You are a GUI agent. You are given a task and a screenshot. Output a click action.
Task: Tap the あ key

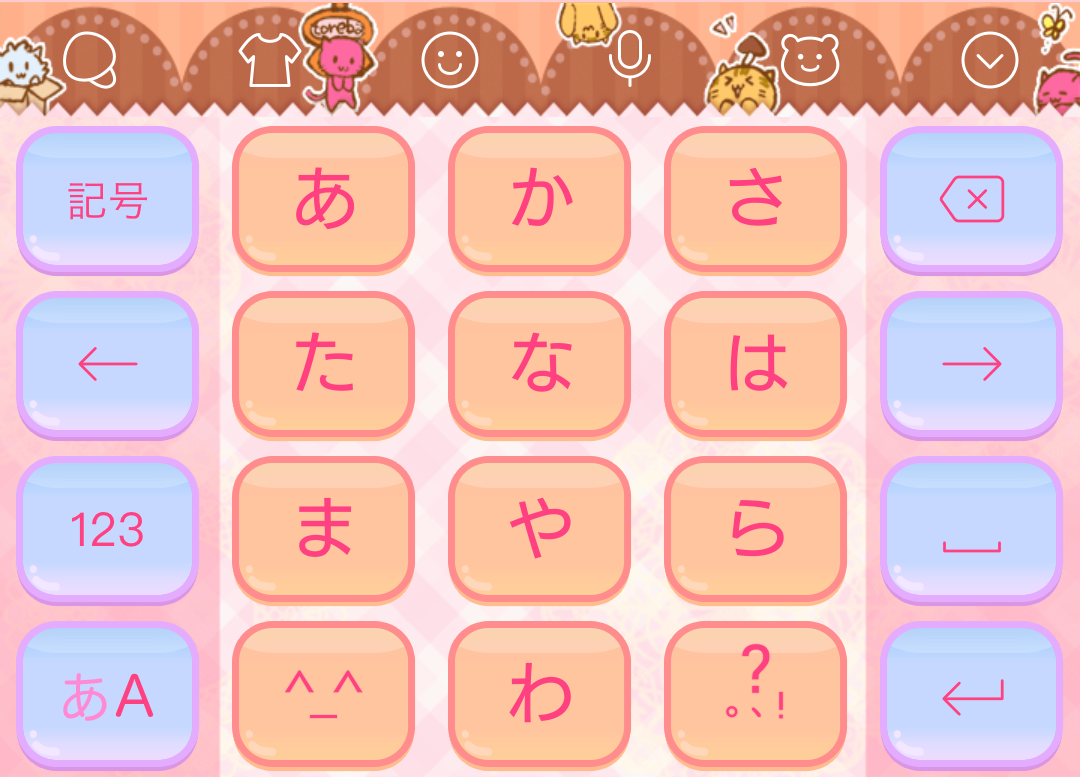point(324,200)
